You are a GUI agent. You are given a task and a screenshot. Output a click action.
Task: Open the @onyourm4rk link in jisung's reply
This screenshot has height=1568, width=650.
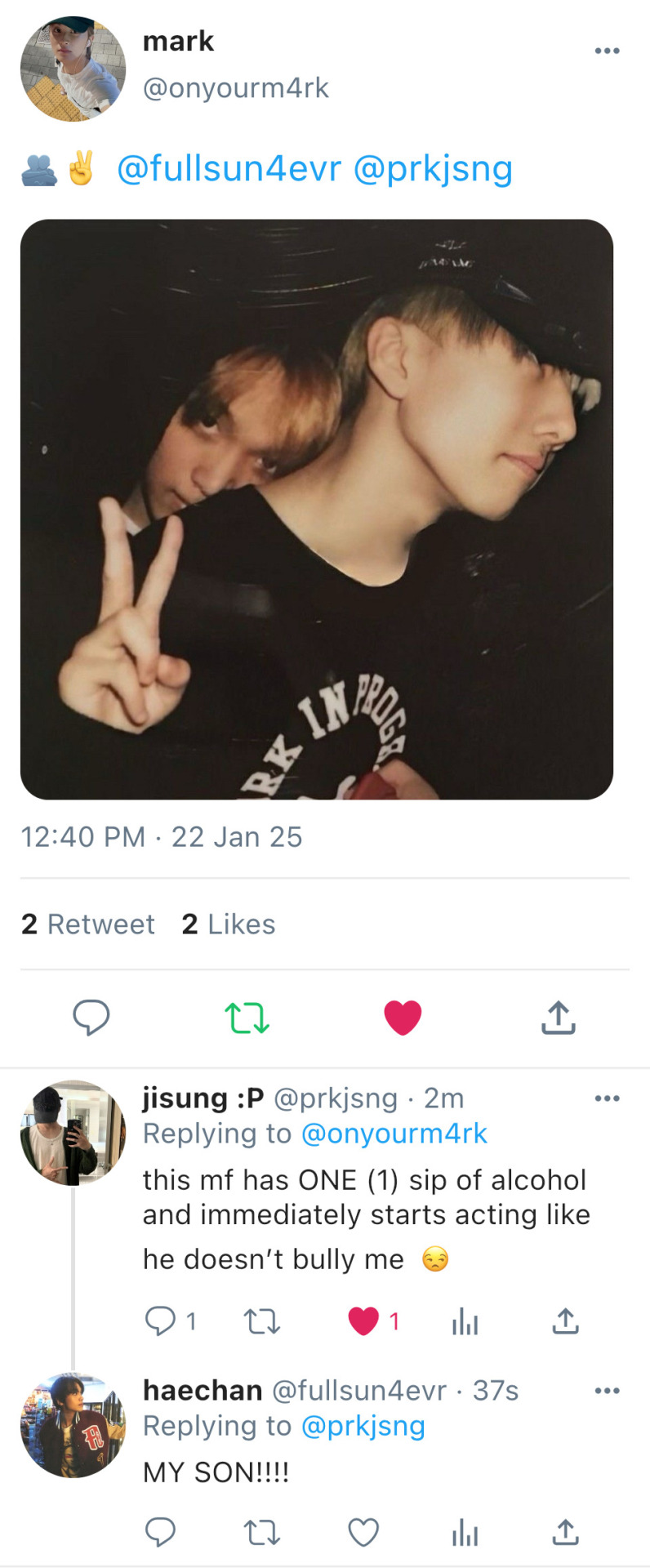click(x=394, y=1134)
